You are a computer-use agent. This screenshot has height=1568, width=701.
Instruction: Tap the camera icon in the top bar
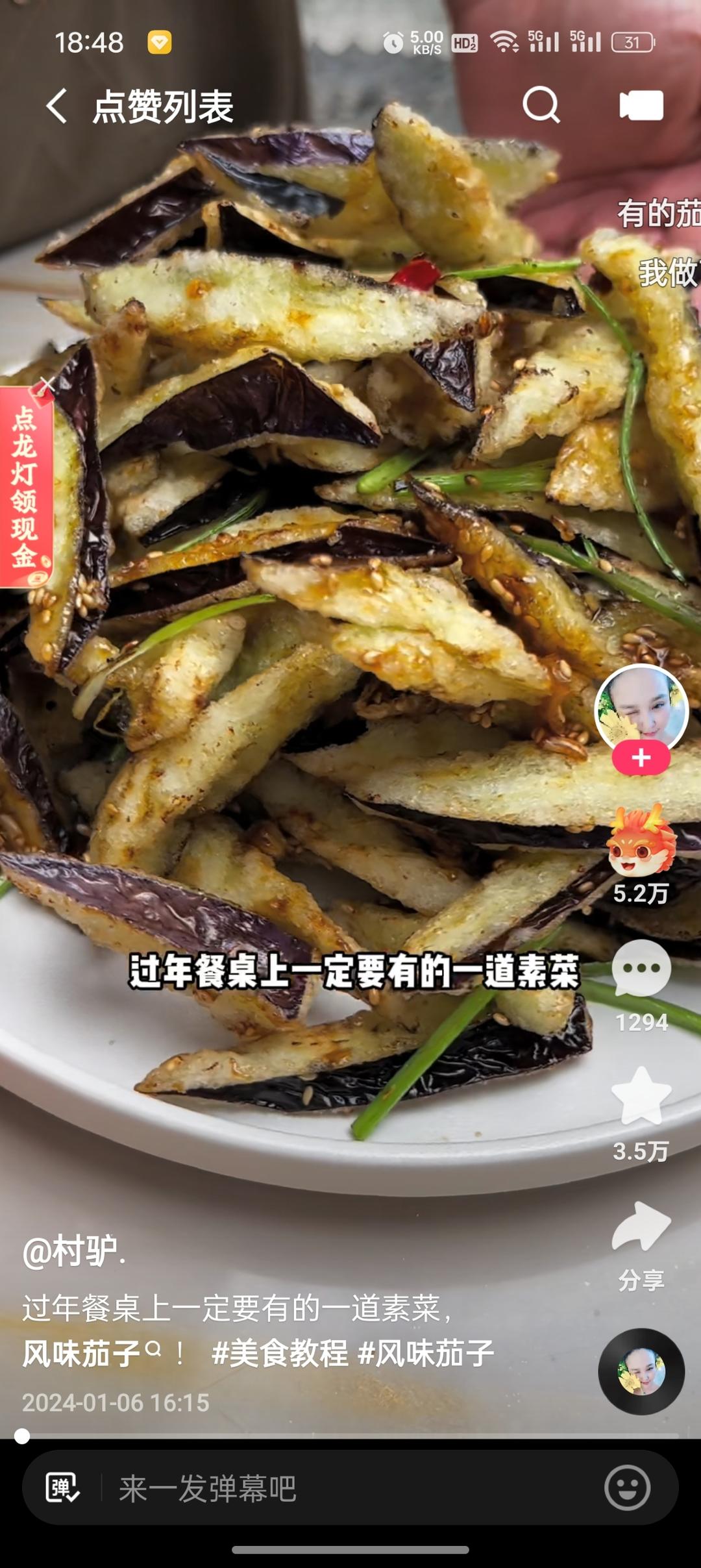click(641, 105)
